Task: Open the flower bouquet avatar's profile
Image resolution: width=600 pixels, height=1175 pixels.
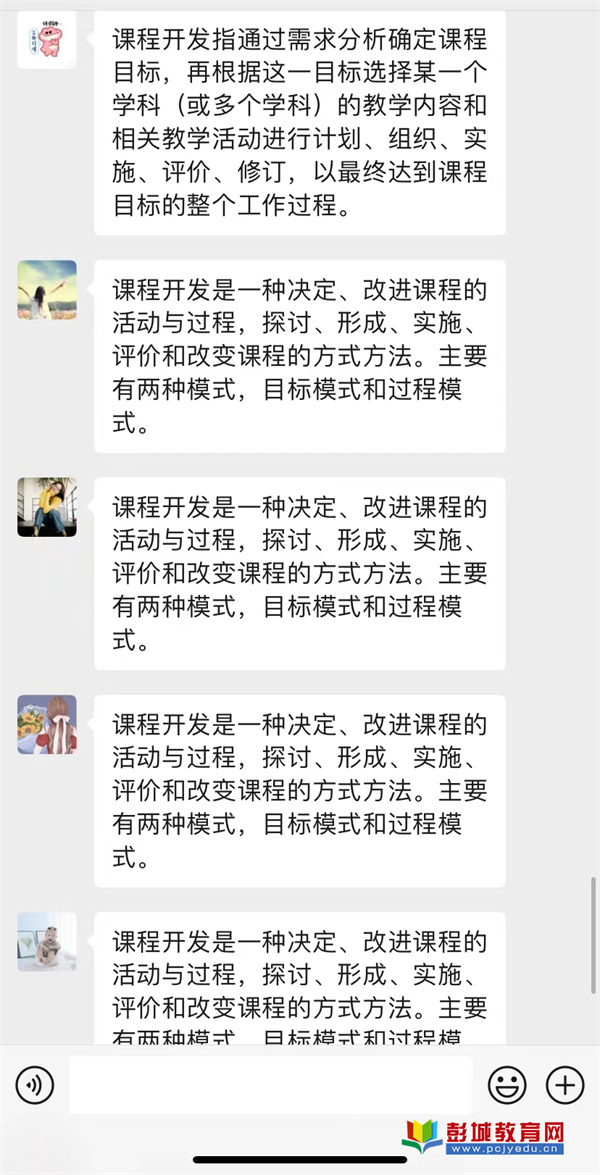Action: pos(47,724)
